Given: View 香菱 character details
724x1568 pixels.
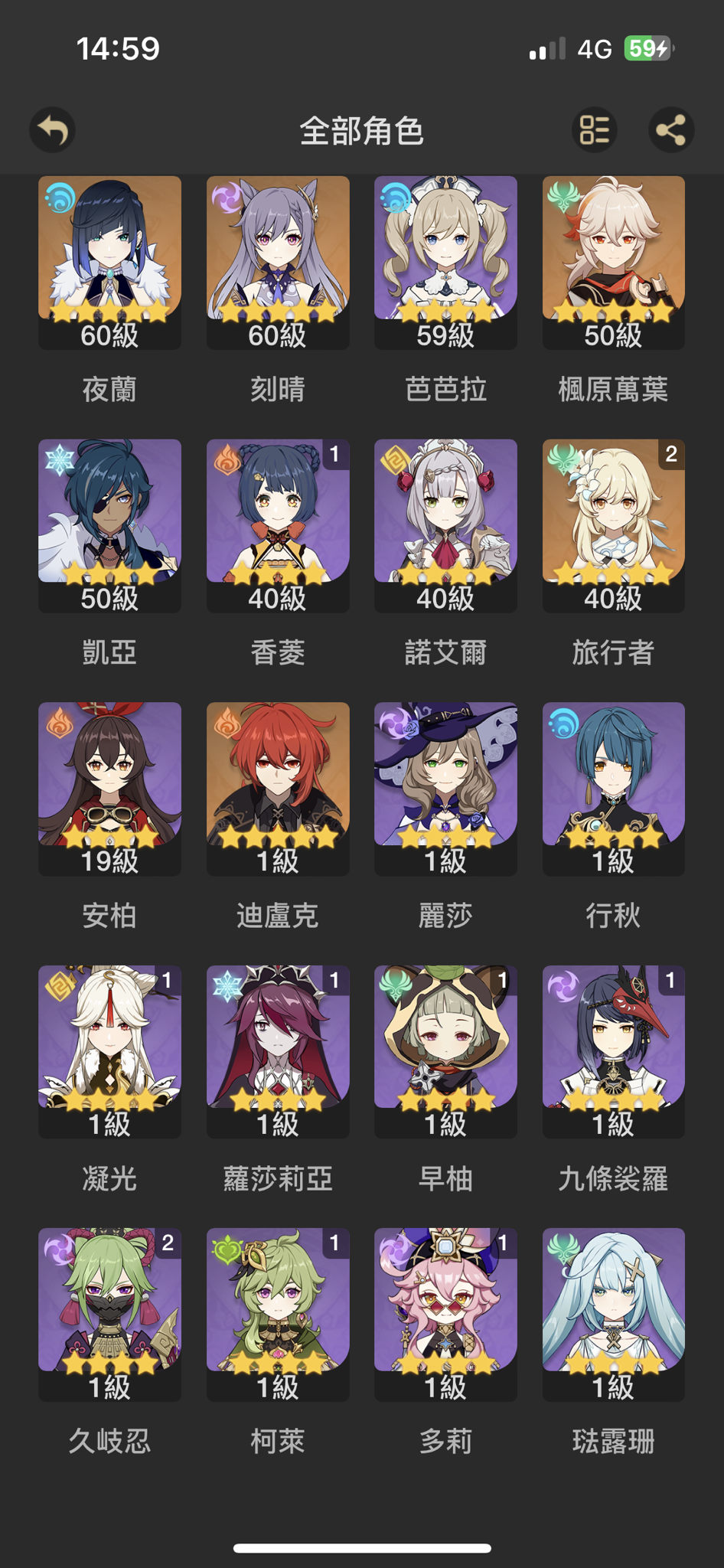Looking at the screenshot, I should (x=278, y=525).
